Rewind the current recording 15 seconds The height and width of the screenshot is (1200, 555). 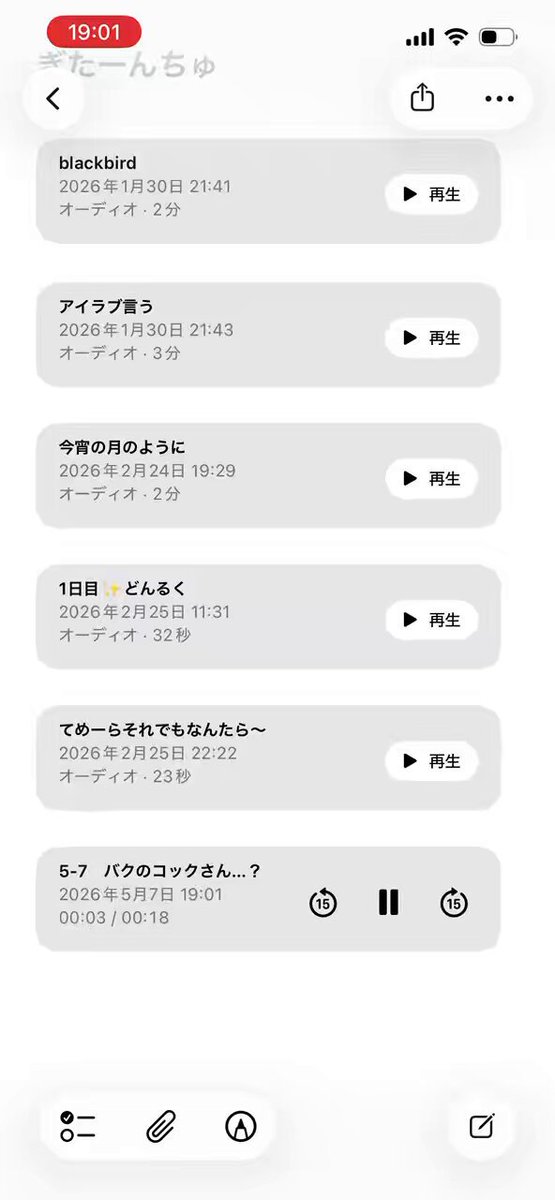click(x=322, y=902)
